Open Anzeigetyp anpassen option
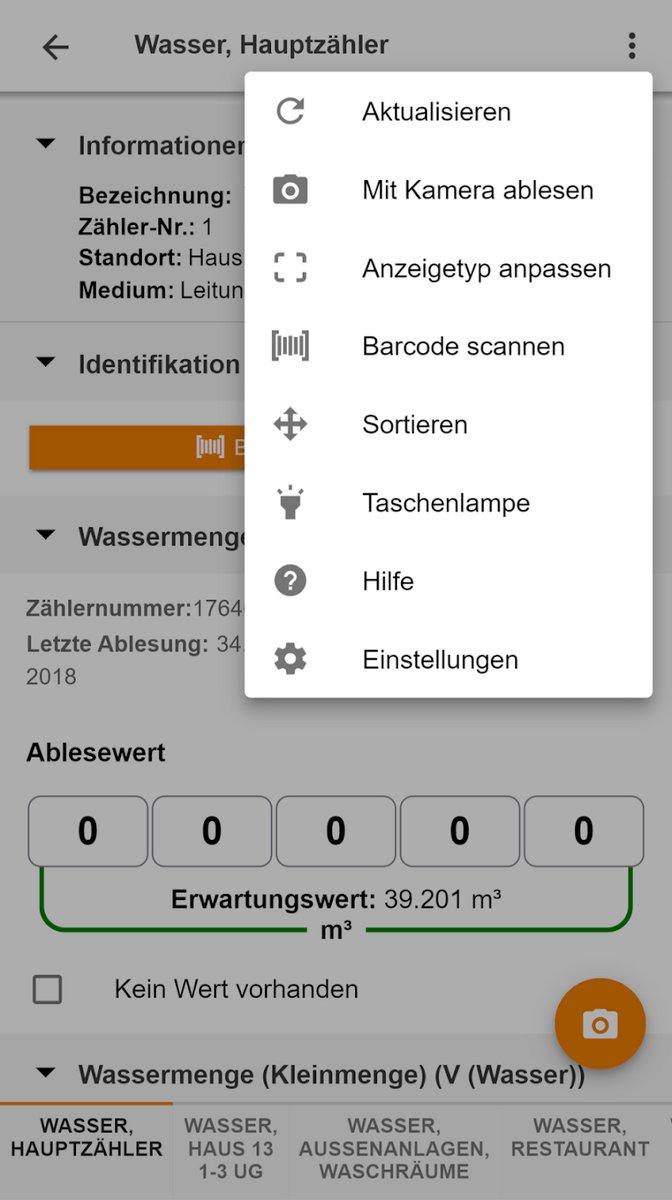This screenshot has width=672, height=1200. click(x=486, y=269)
